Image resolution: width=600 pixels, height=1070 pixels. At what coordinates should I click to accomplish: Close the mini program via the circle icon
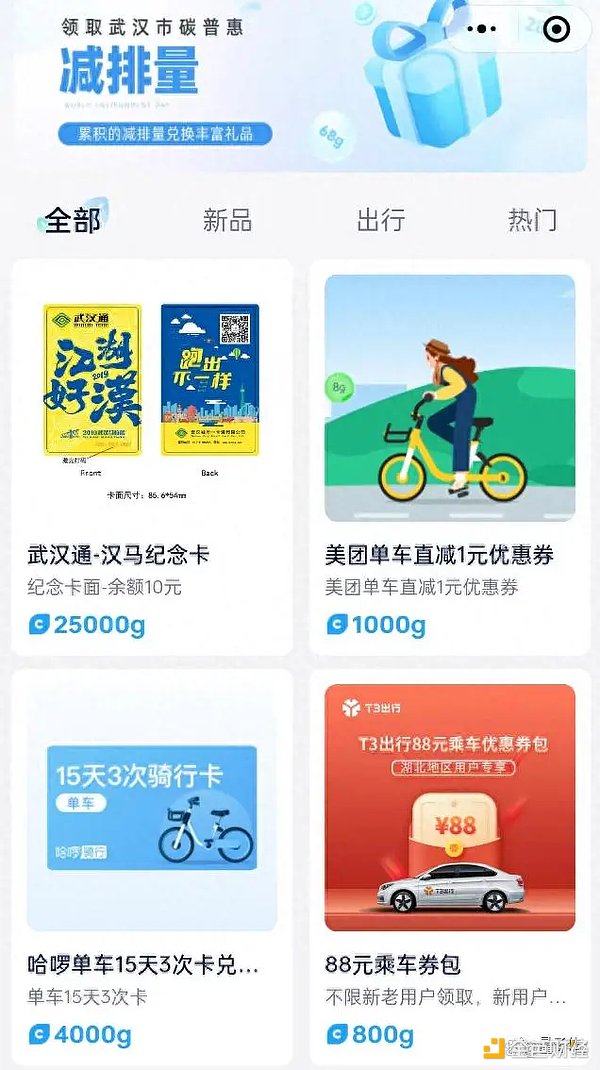[x=555, y=29]
